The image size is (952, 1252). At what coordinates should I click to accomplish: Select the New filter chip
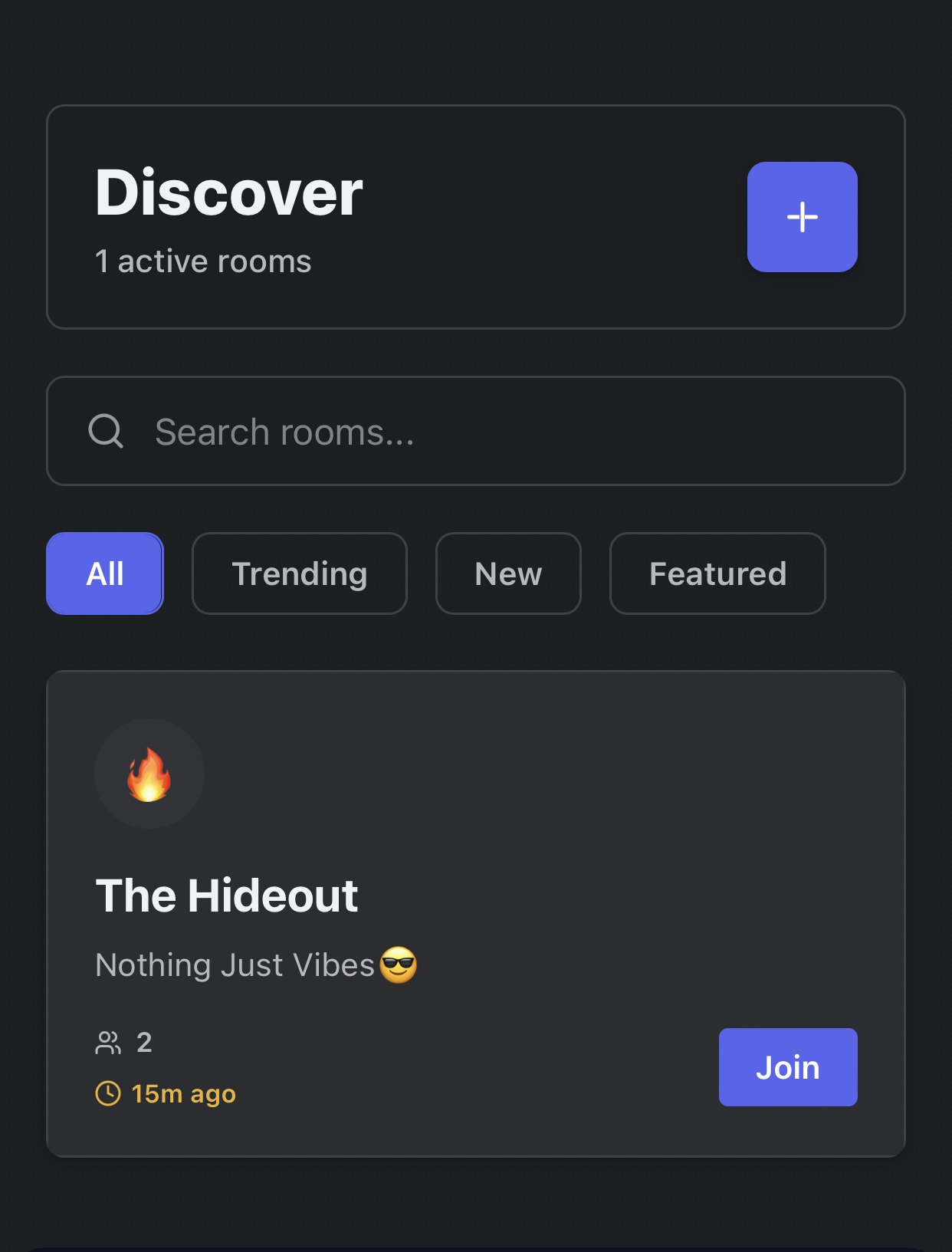[508, 573]
